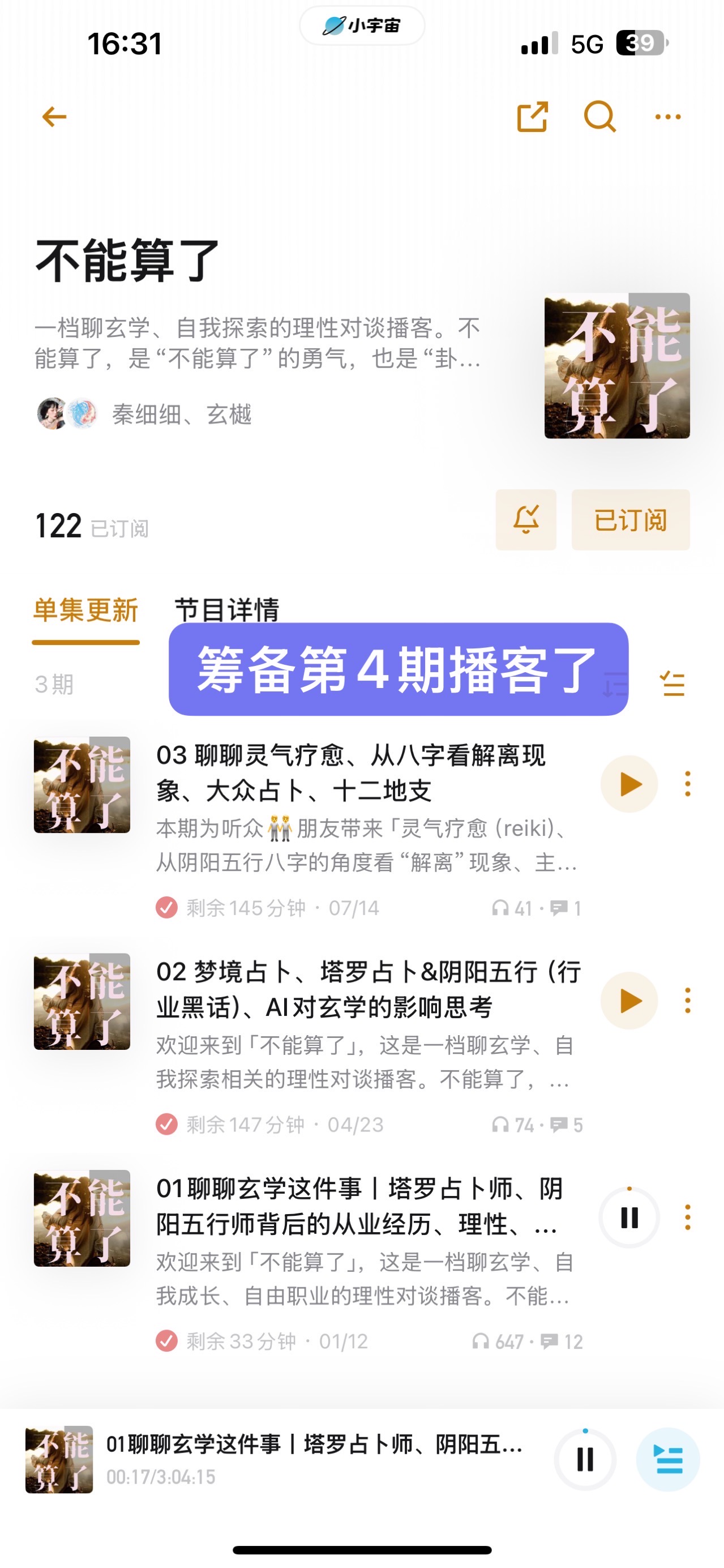724x1568 pixels.
Task: Search within this podcast
Action: coord(600,116)
